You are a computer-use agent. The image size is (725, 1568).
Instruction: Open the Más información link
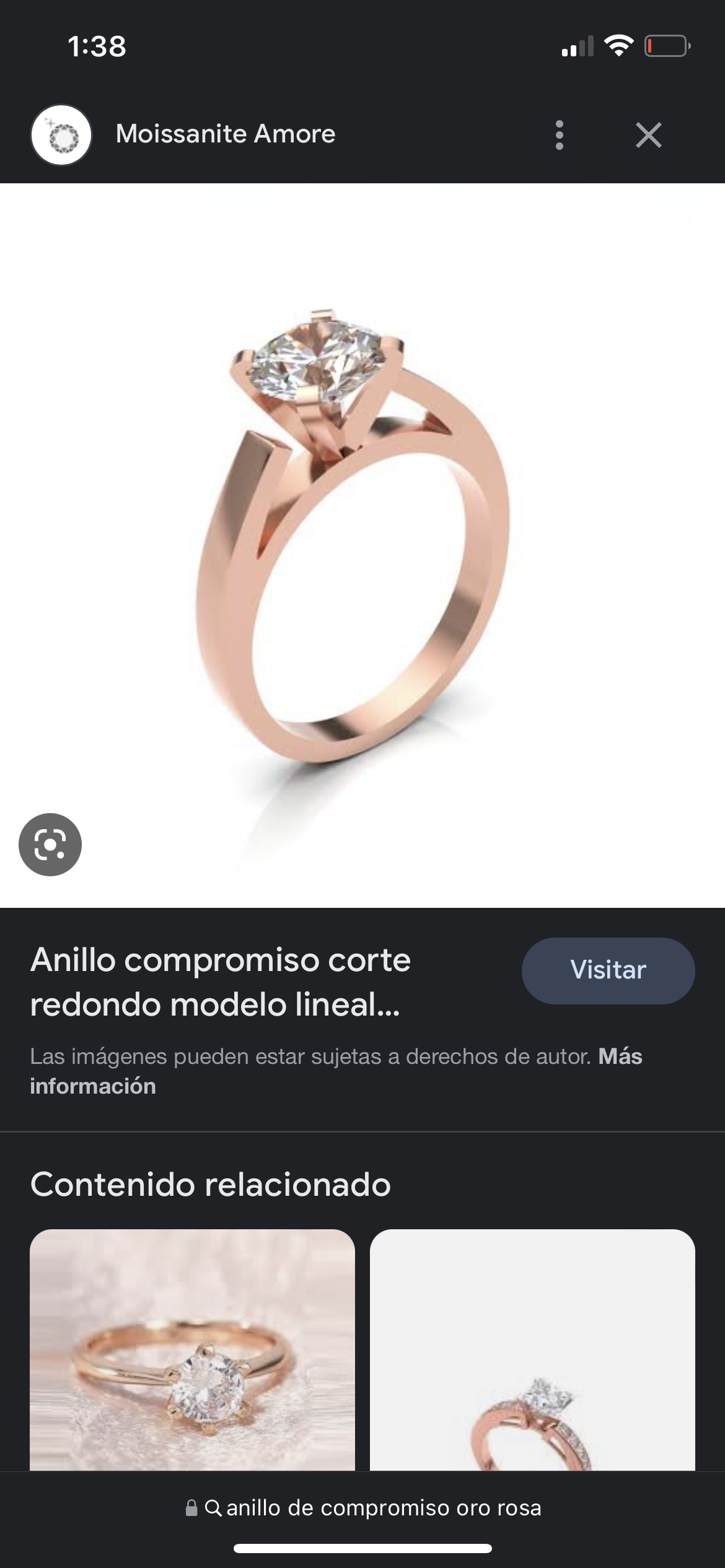pyautogui.click(x=336, y=1071)
